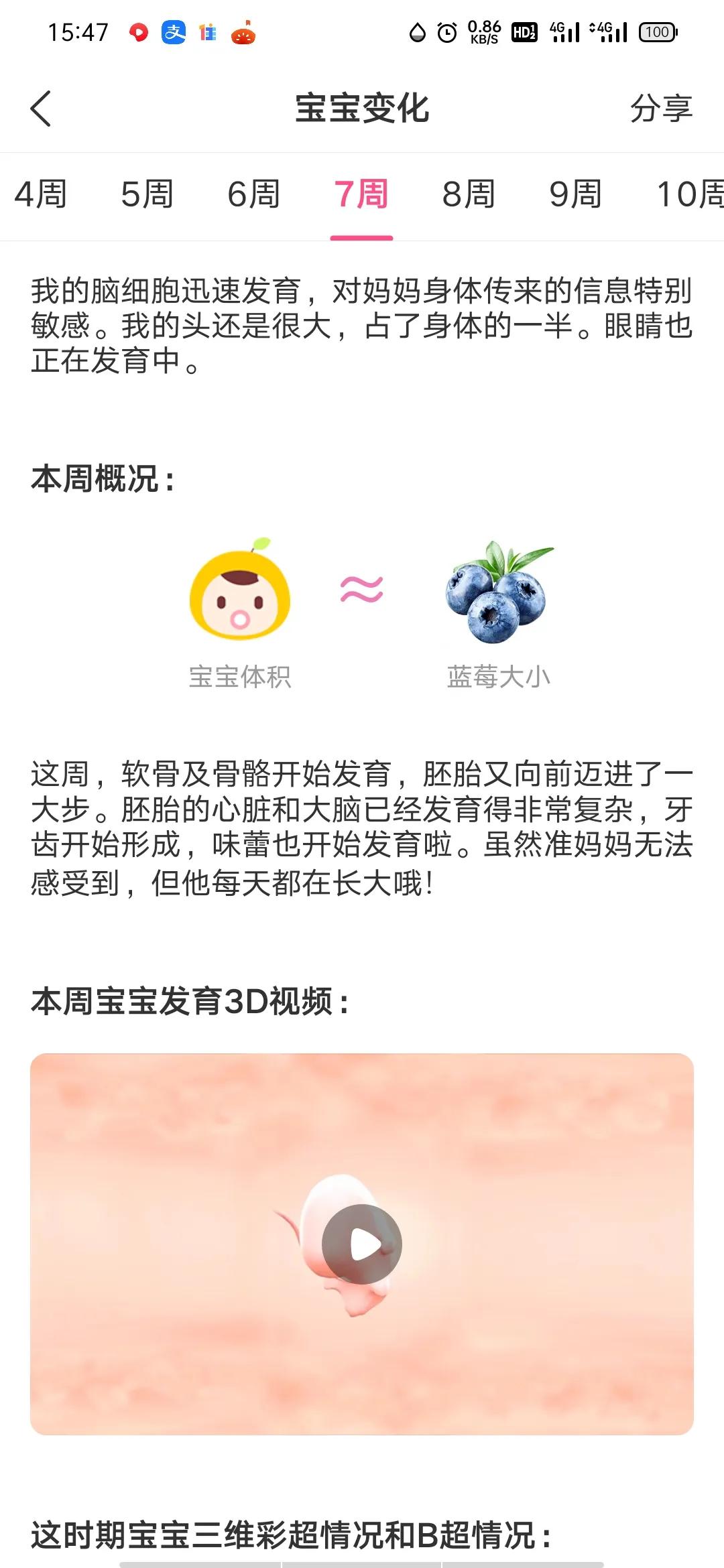Open the 分享 share option
This screenshot has width=724, height=1568.
pyautogui.click(x=661, y=109)
